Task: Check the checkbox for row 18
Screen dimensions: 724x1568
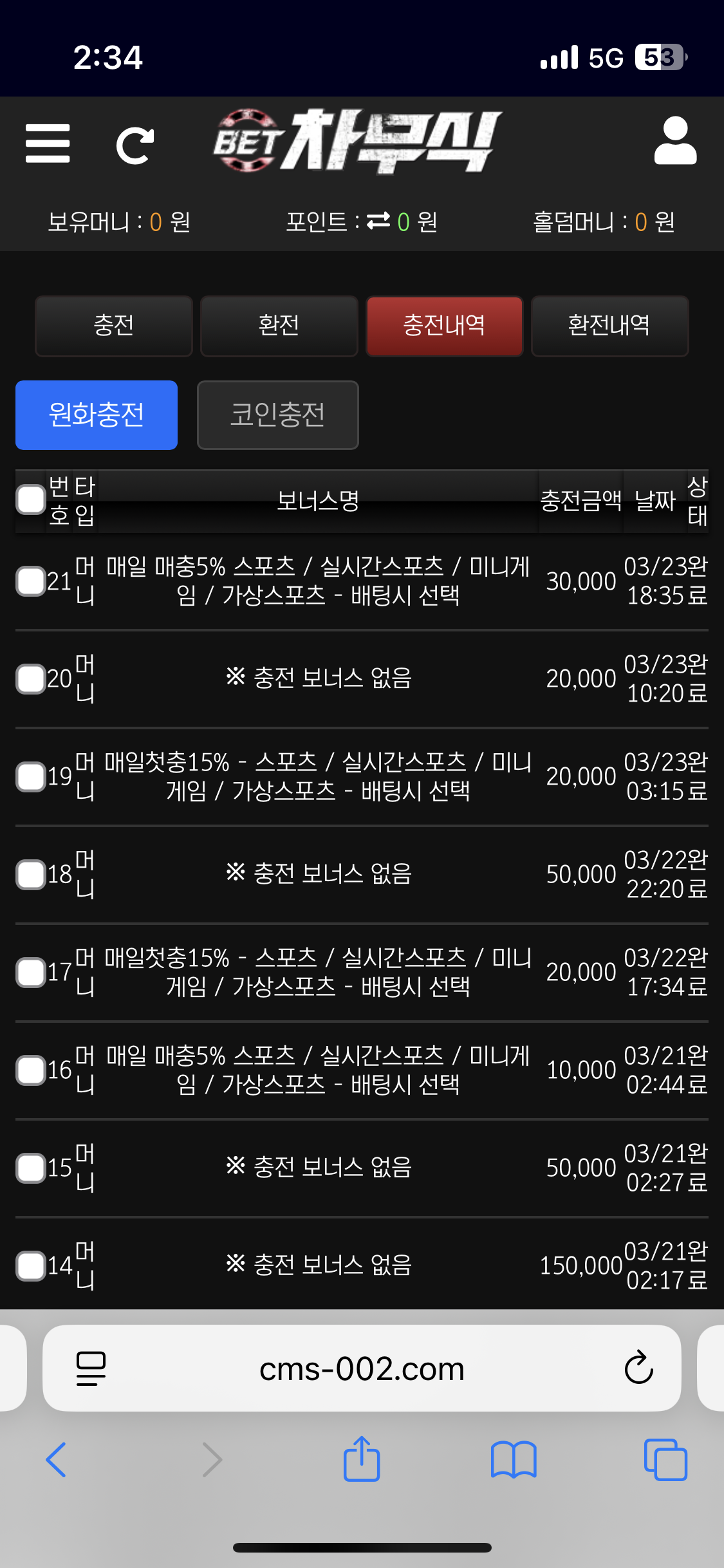Action: coord(30,873)
